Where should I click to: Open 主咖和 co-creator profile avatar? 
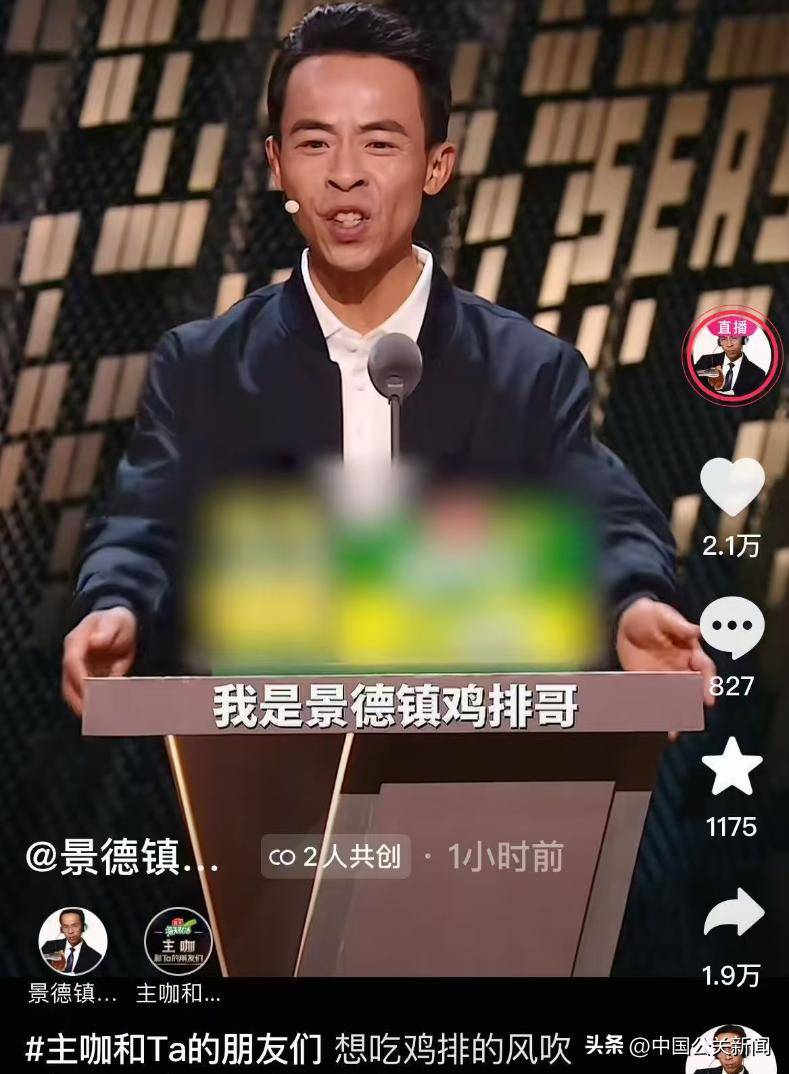(x=178, y=942)
